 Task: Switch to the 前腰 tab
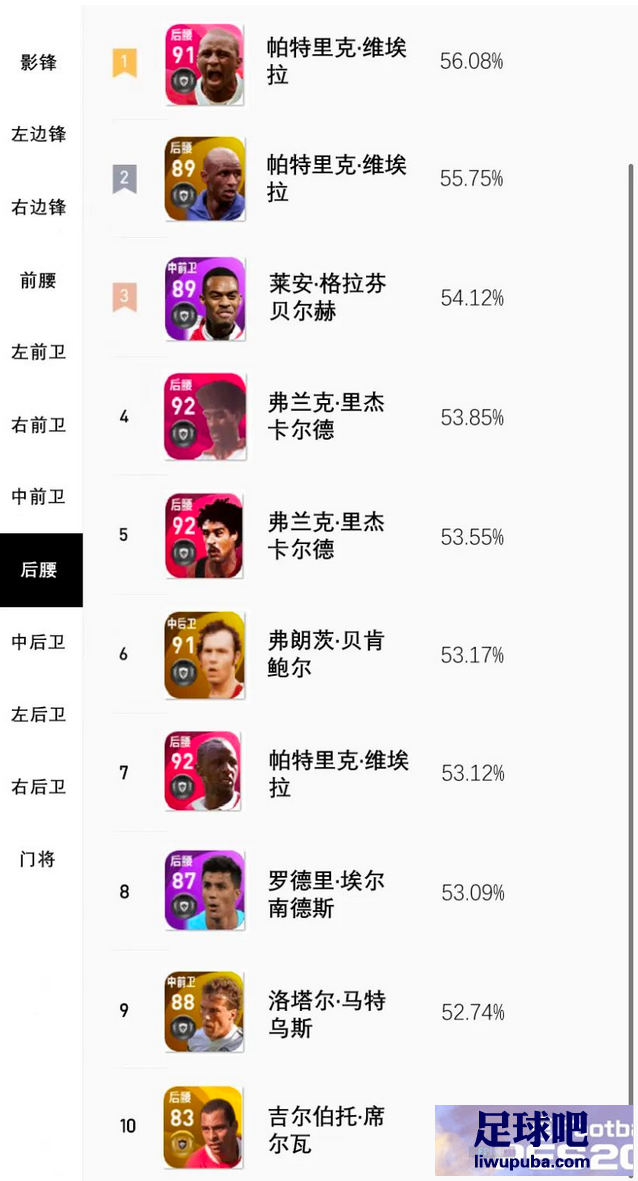pyautogui.click(x=39, y=280)
